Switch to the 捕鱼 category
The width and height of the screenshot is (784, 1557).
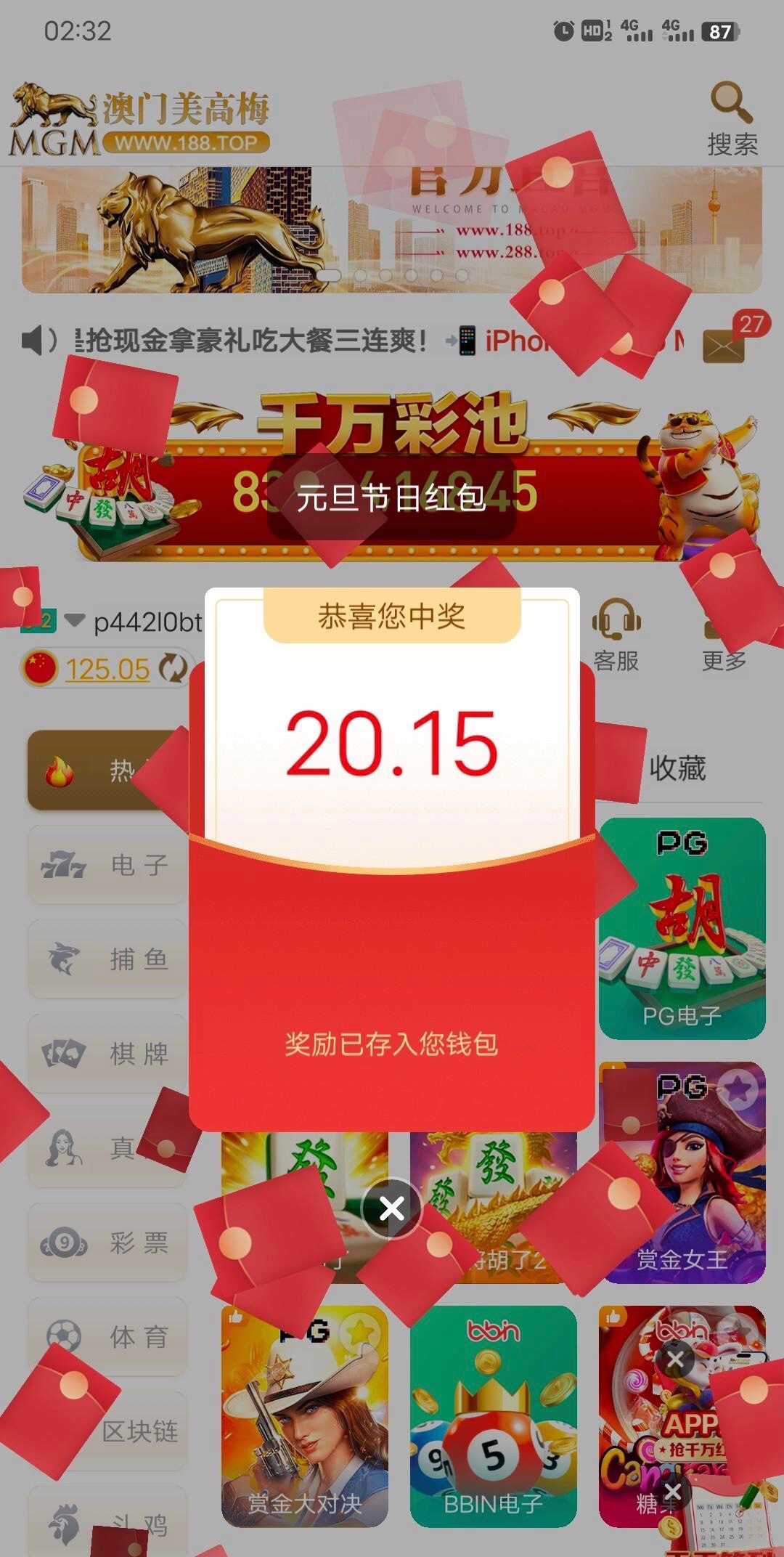(x=107, y=959)
